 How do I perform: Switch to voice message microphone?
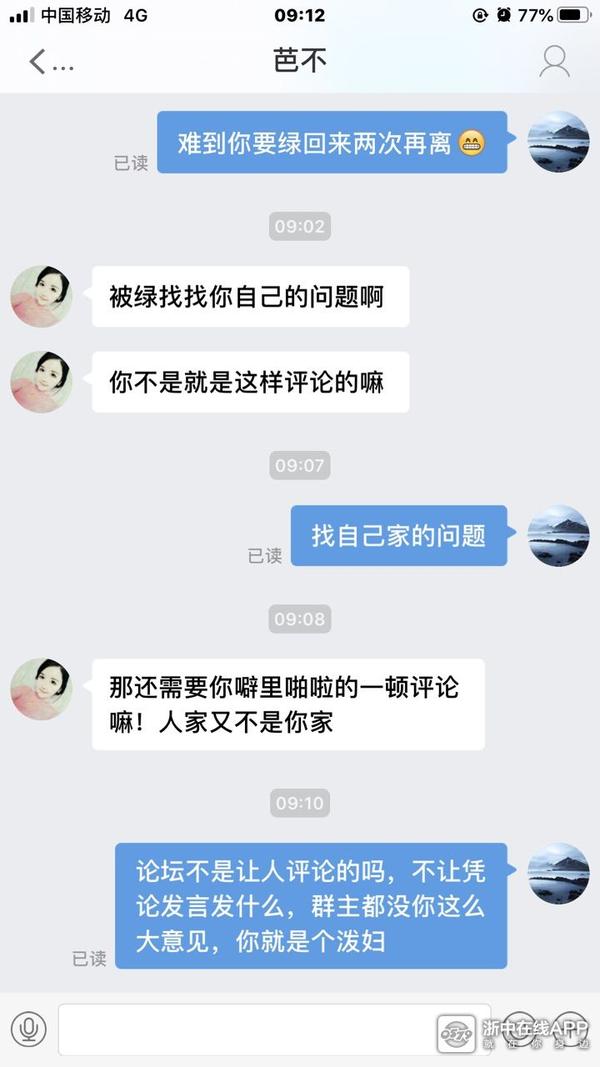pyautogui.click(x=29, y=1028)
